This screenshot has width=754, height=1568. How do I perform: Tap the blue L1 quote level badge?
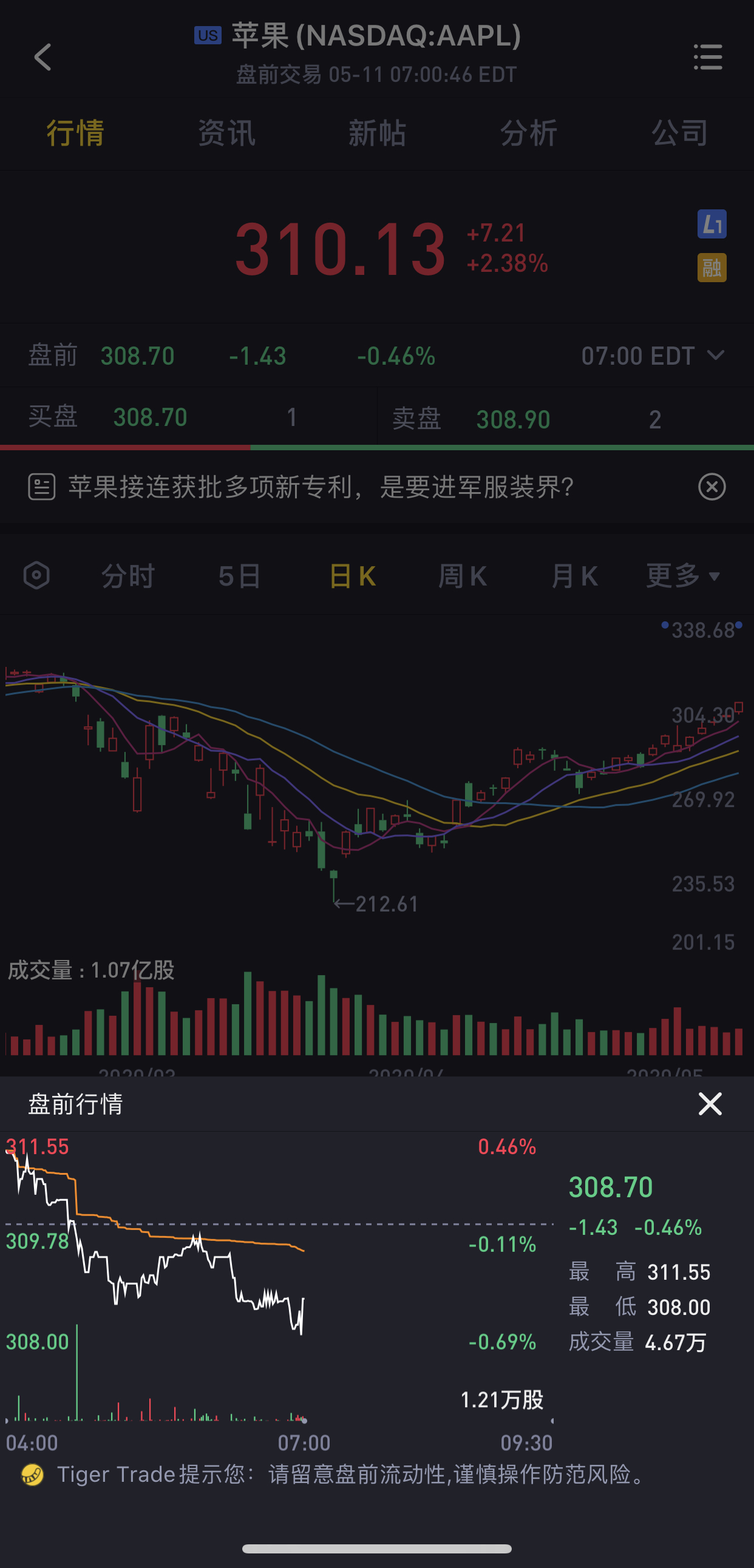[x=712, y=224]
